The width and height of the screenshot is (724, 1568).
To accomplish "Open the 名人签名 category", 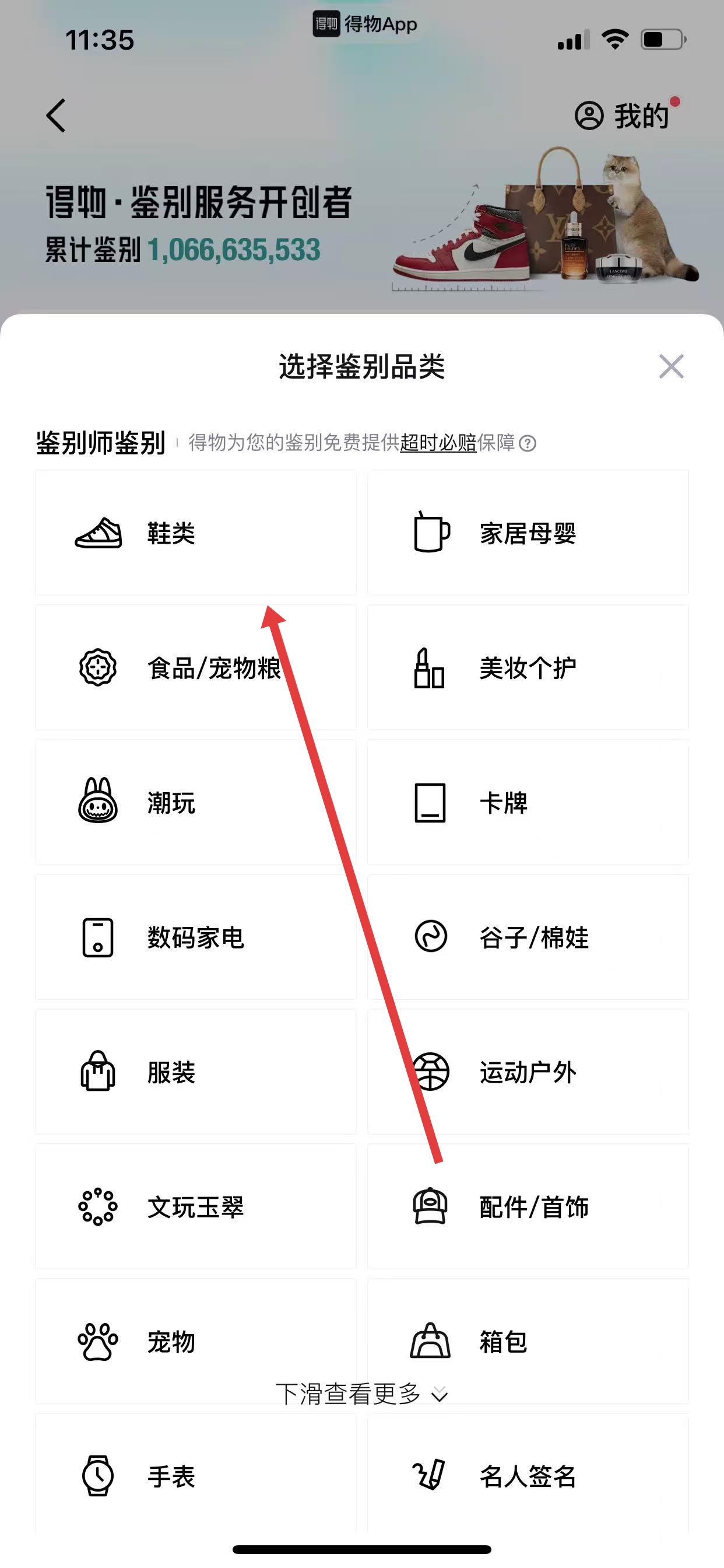I will click(528, 1476).
